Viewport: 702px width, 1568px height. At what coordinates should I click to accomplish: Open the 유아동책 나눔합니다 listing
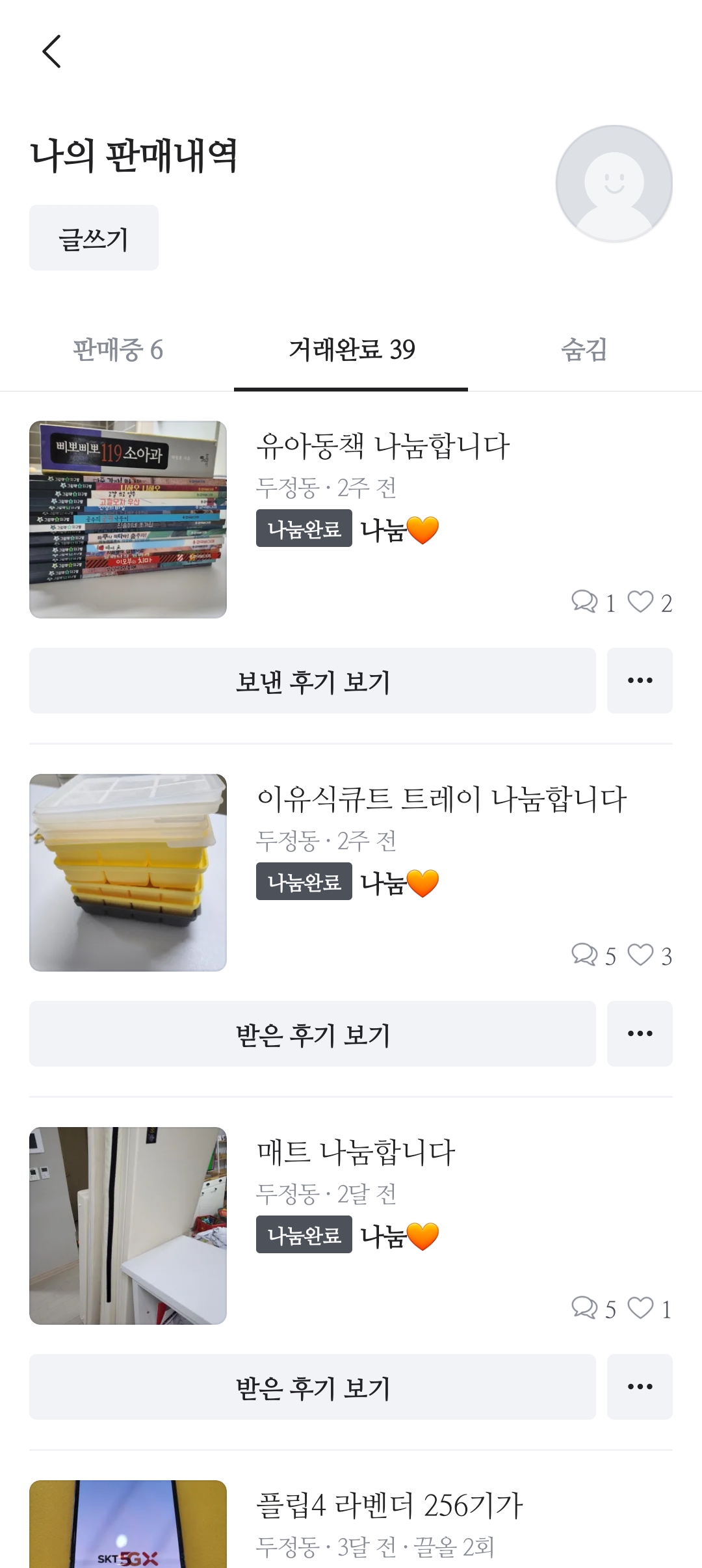point(382,446)
